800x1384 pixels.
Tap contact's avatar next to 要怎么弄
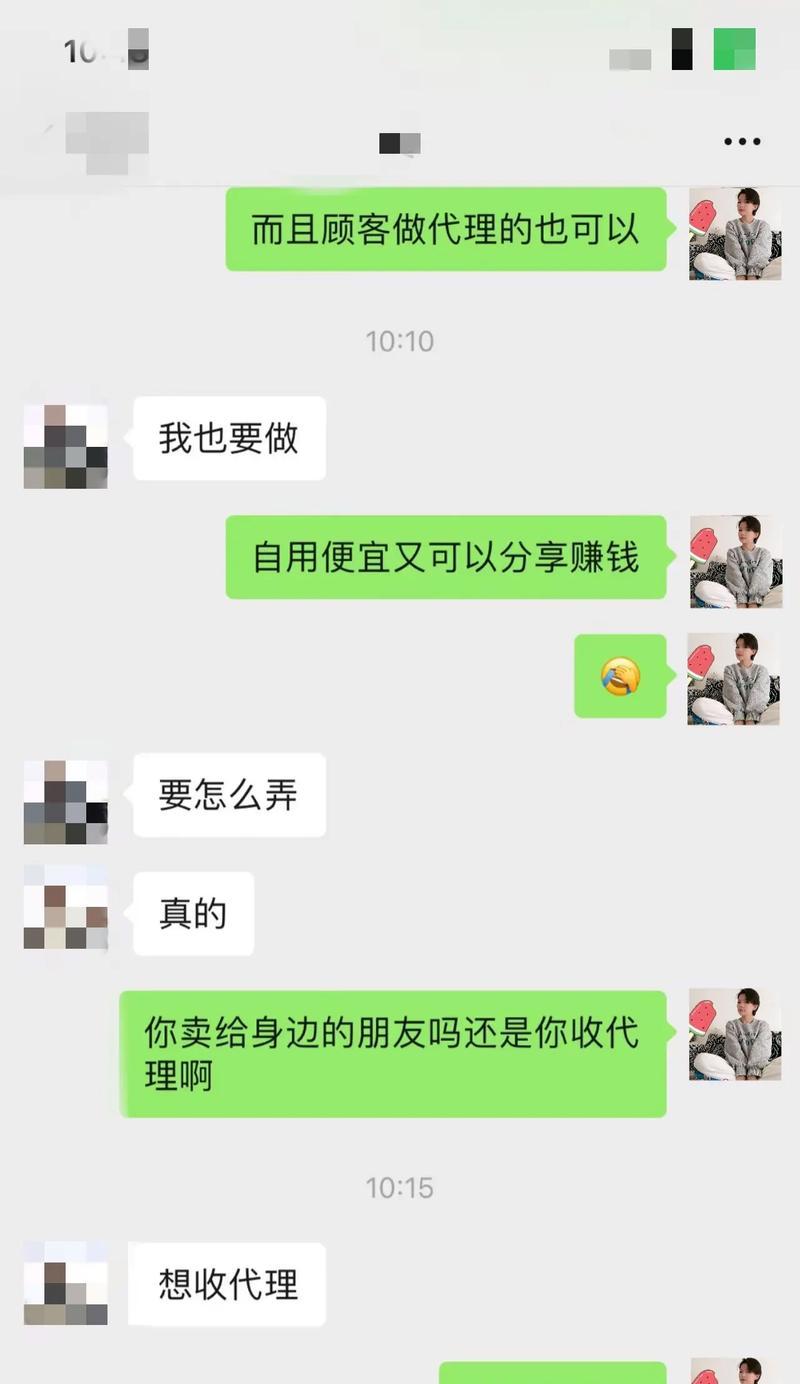tap(66, 802)
